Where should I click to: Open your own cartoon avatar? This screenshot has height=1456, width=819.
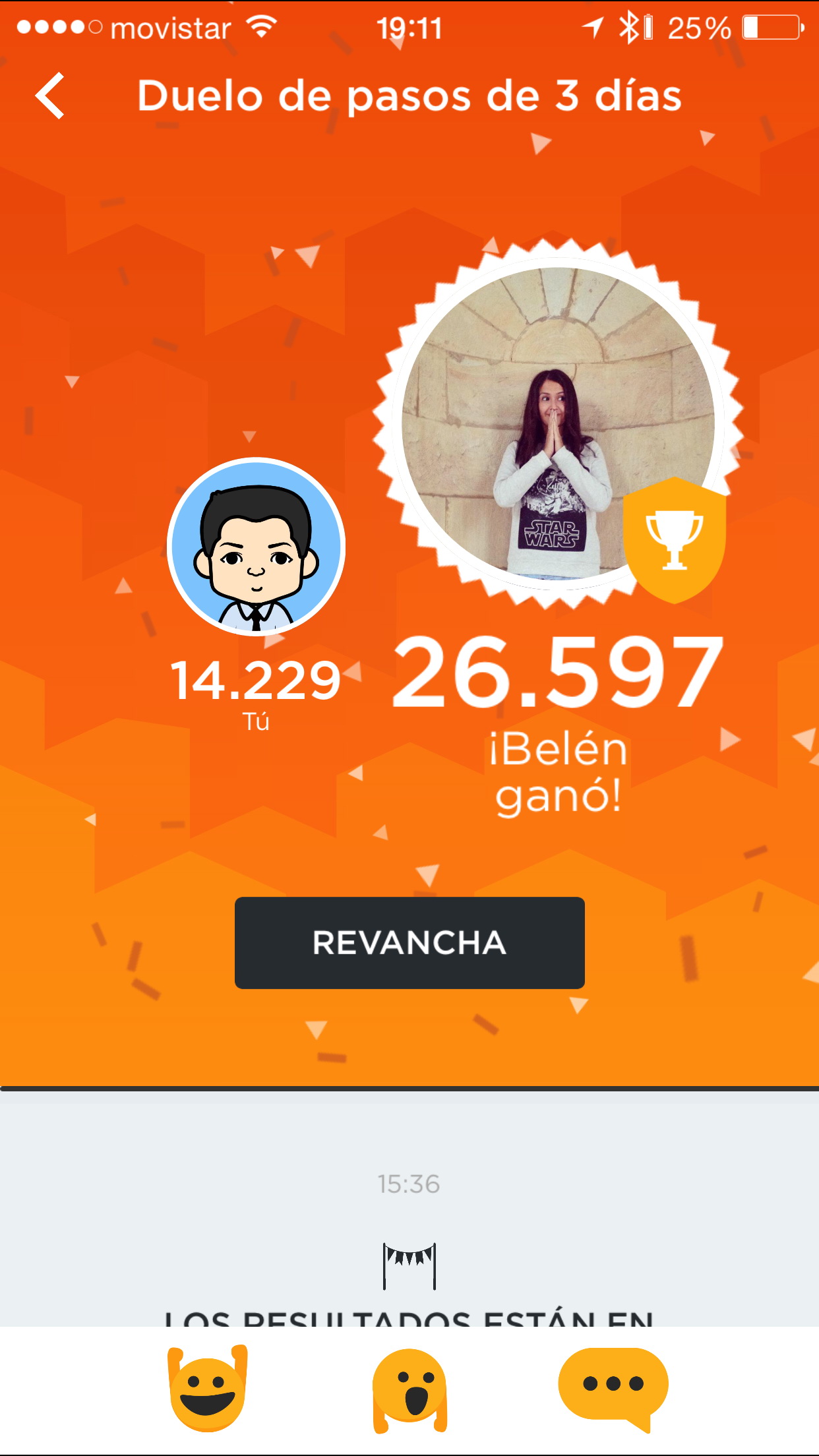pyautogui.click(x=257, y=547)
